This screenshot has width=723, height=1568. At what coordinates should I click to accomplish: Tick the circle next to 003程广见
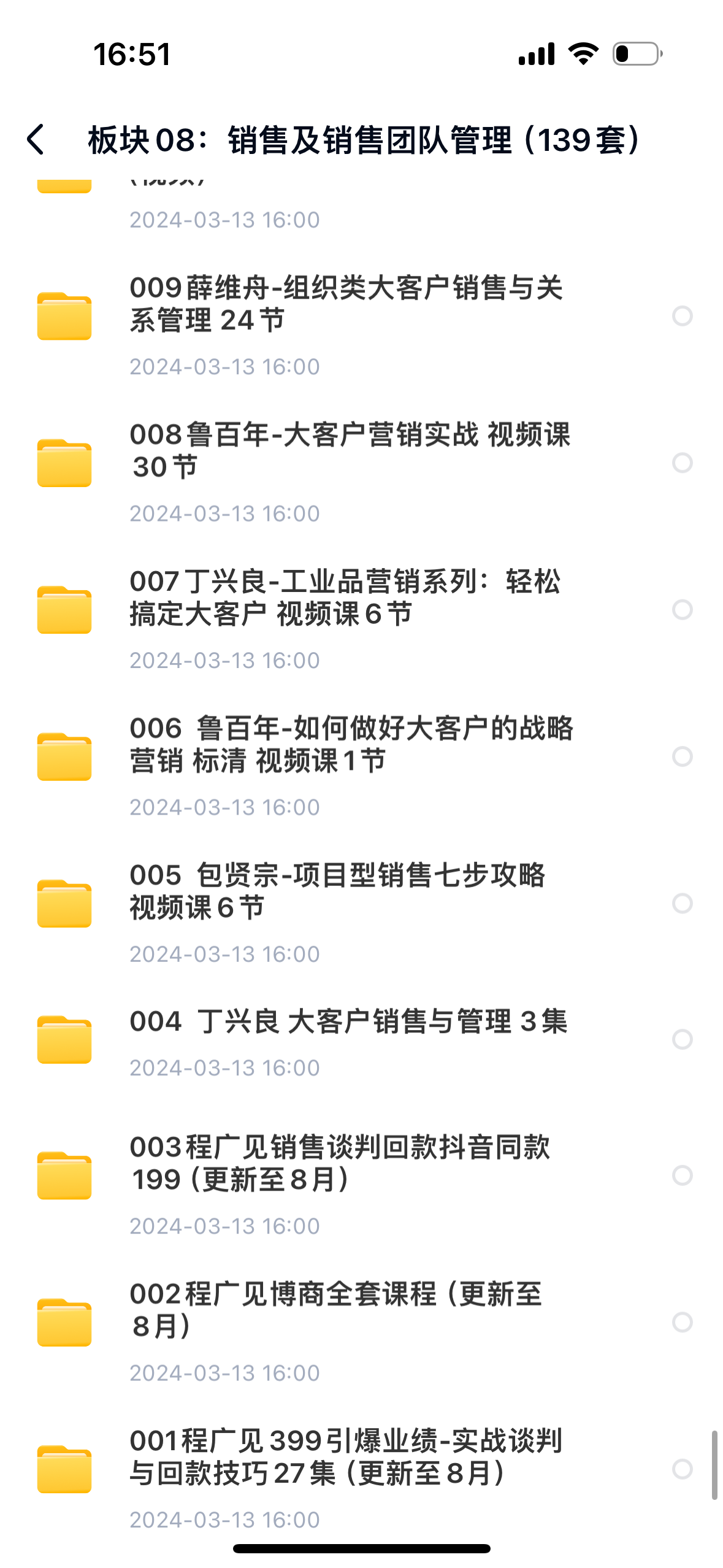[682, 1175]
